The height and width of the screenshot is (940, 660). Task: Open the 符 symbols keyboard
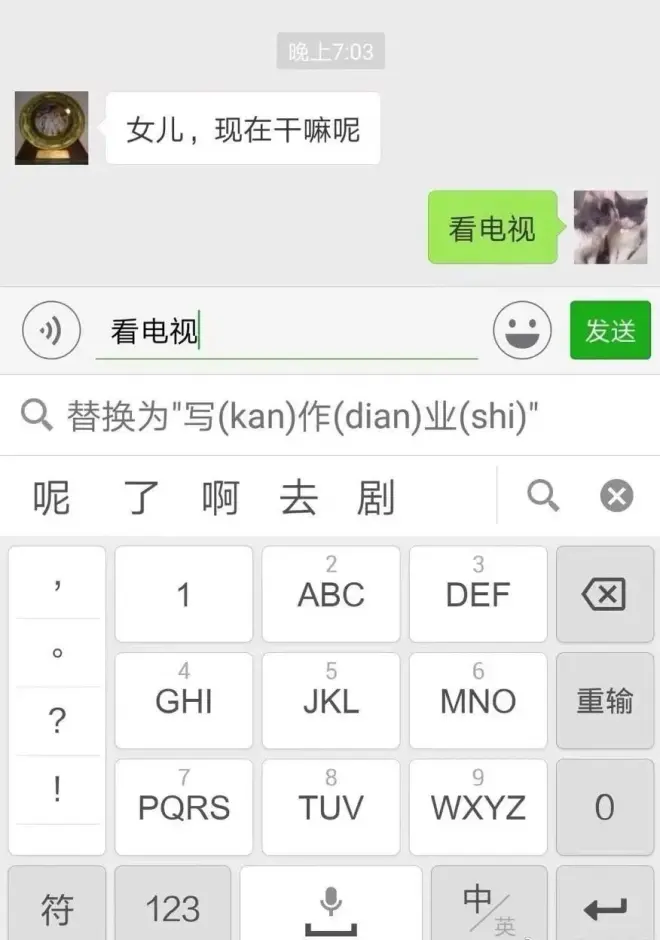[x=57, y=908]
